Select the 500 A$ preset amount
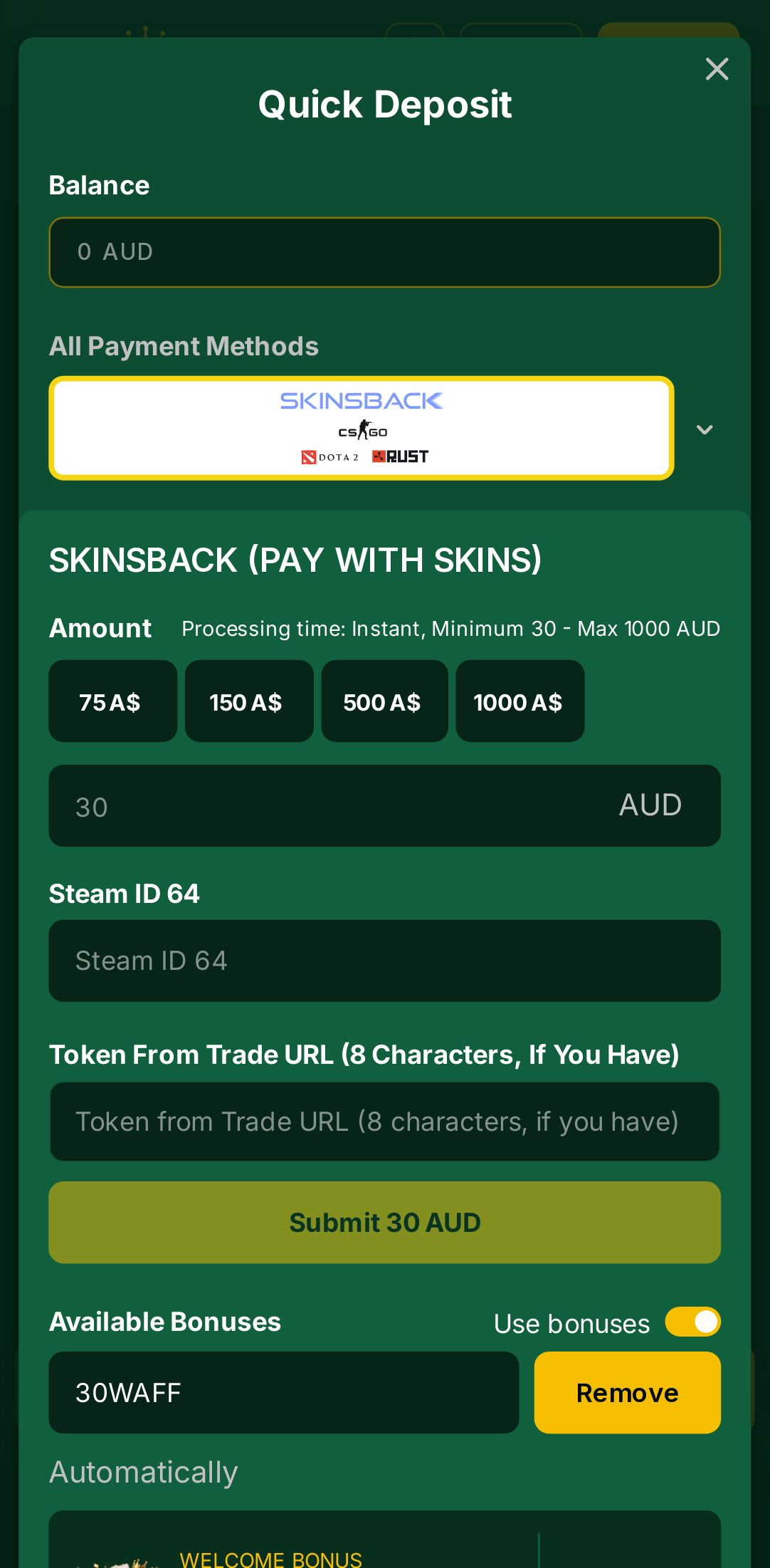This screenshot has height=1568, width=770. click(x=384, y=701)
